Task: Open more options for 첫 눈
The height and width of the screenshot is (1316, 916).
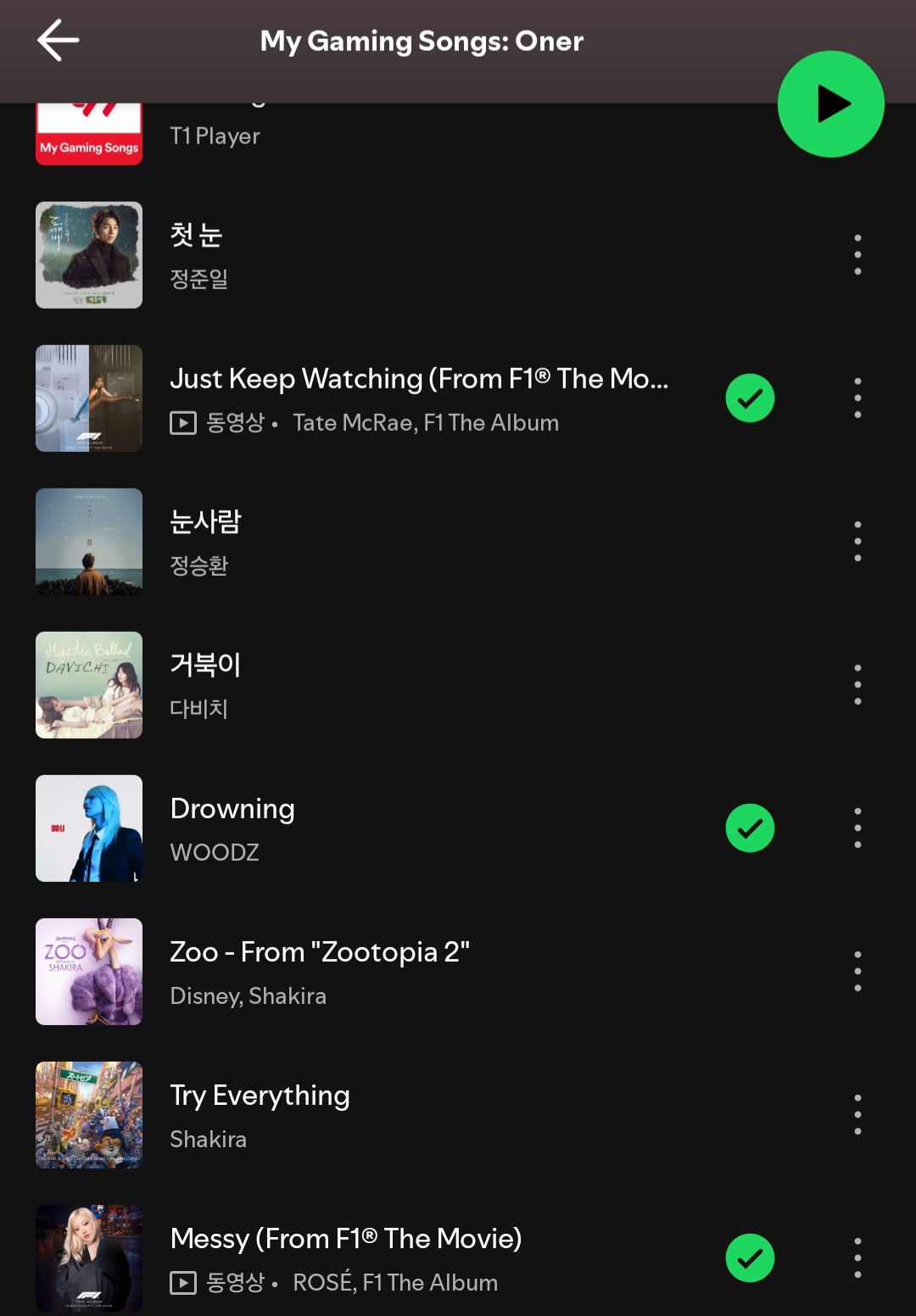Action: 857,254
